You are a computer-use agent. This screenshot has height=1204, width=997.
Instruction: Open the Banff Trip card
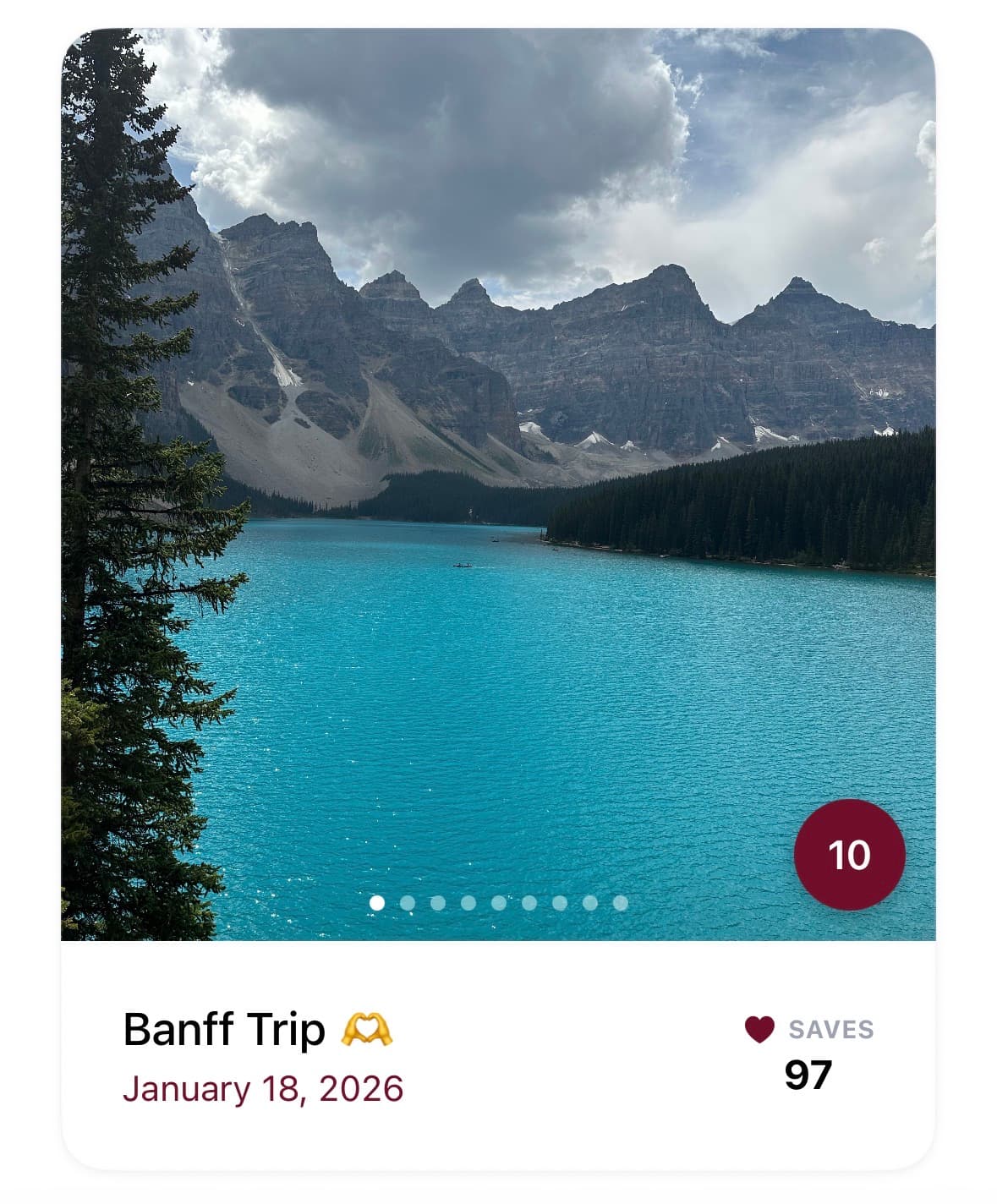[223, 1030]
